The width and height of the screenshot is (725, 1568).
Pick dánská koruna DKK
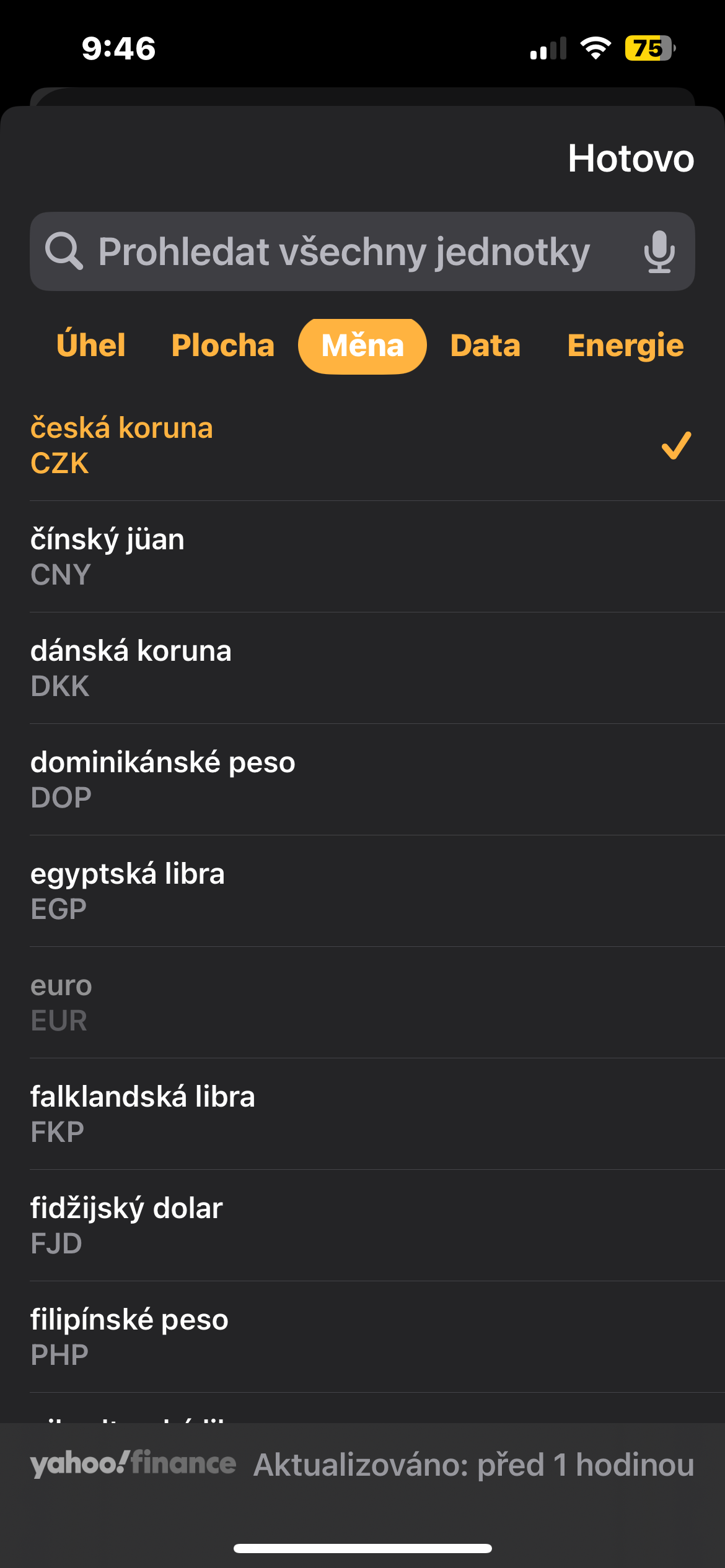point(362,668)
